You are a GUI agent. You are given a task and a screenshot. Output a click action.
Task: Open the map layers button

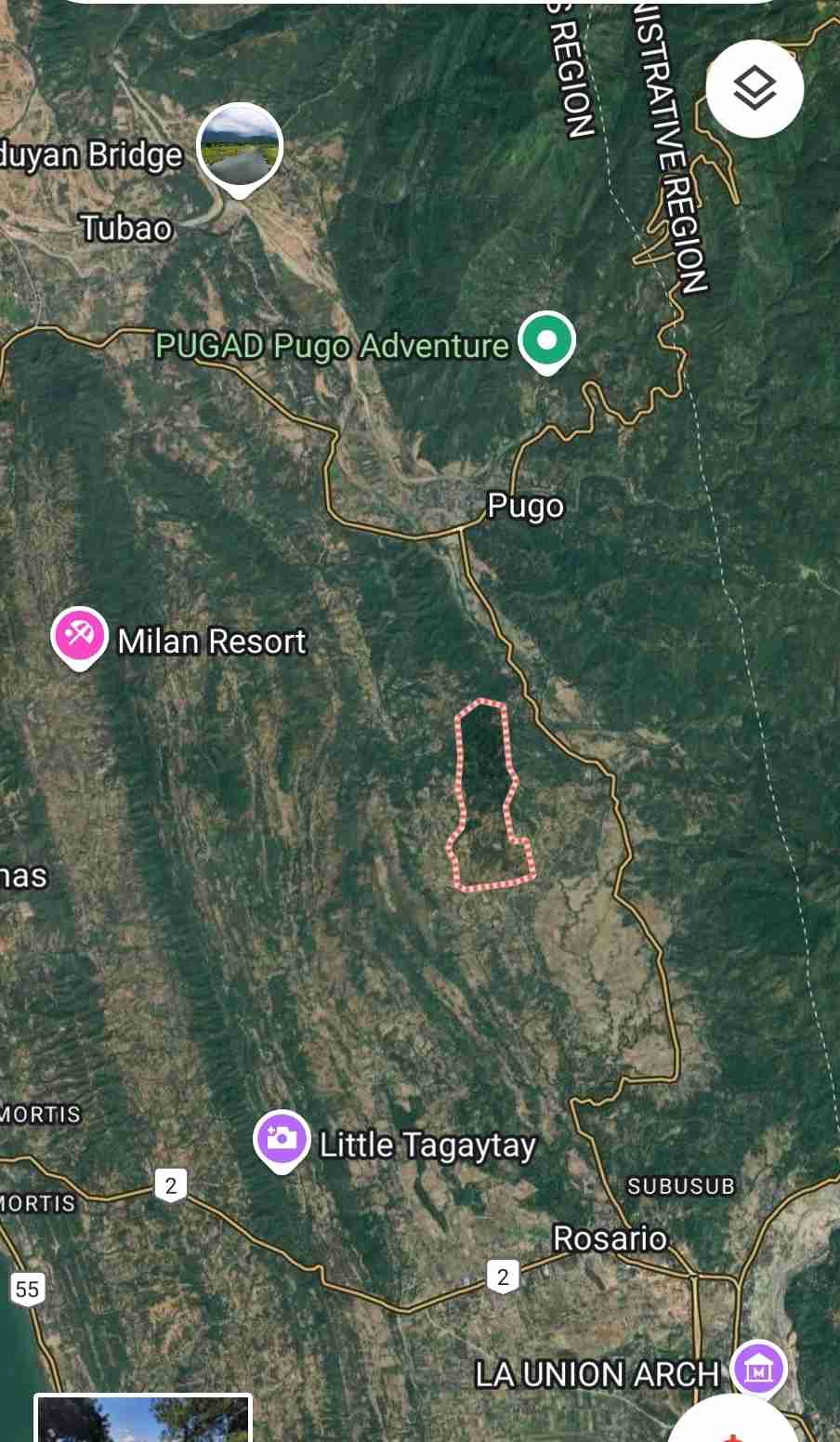coord(754,89)
